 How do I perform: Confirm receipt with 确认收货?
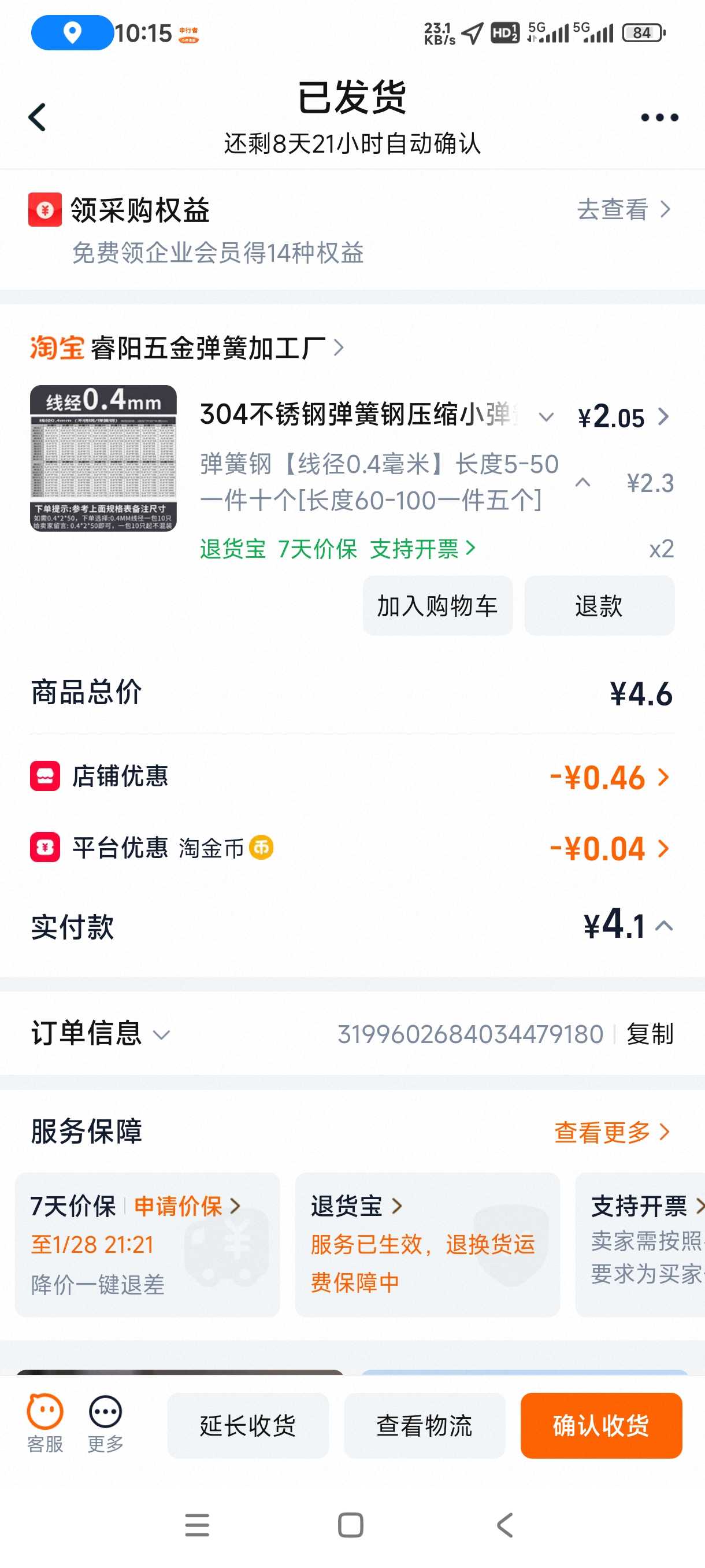pyautogui.click(x=601, y=1426)
